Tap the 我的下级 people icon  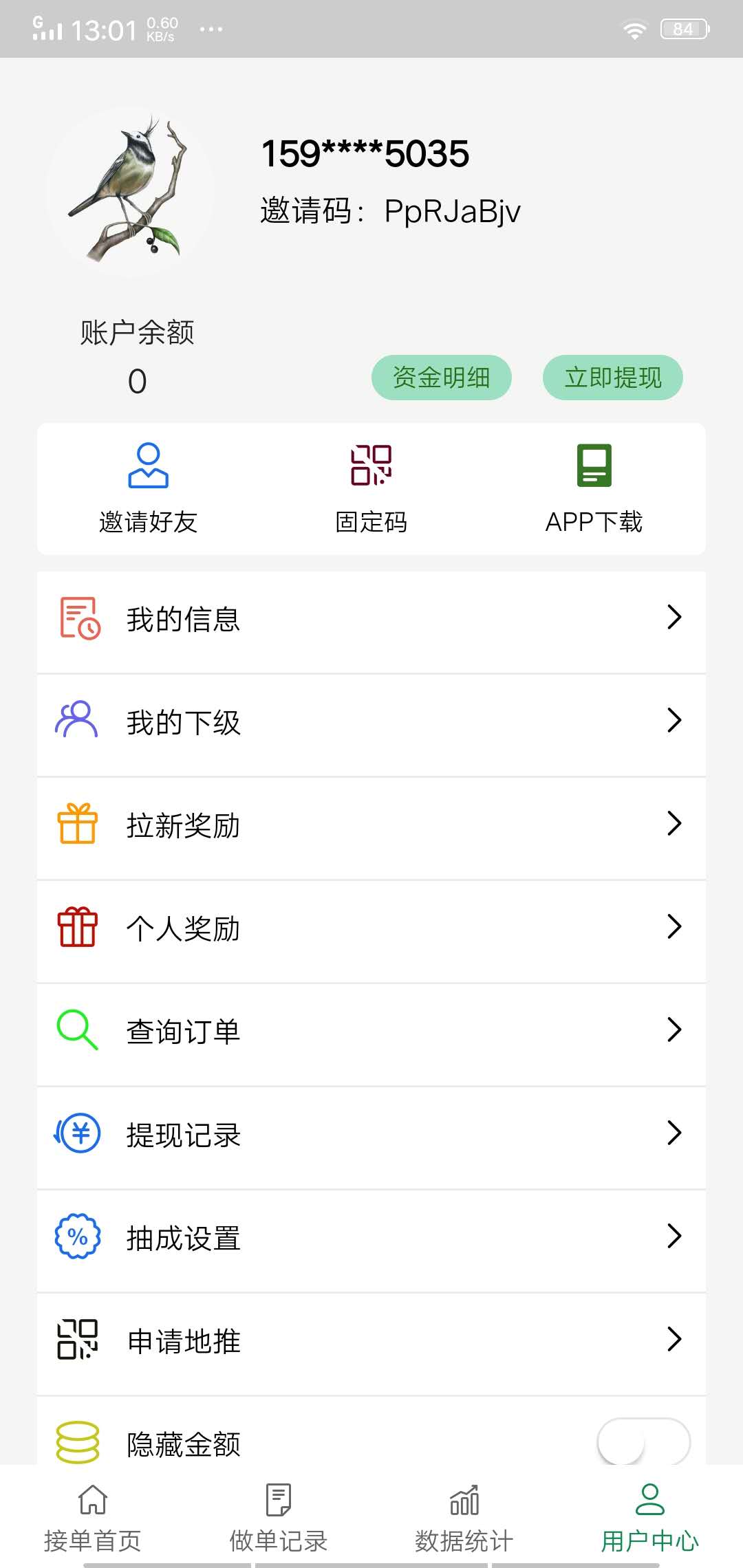point(78,720)
